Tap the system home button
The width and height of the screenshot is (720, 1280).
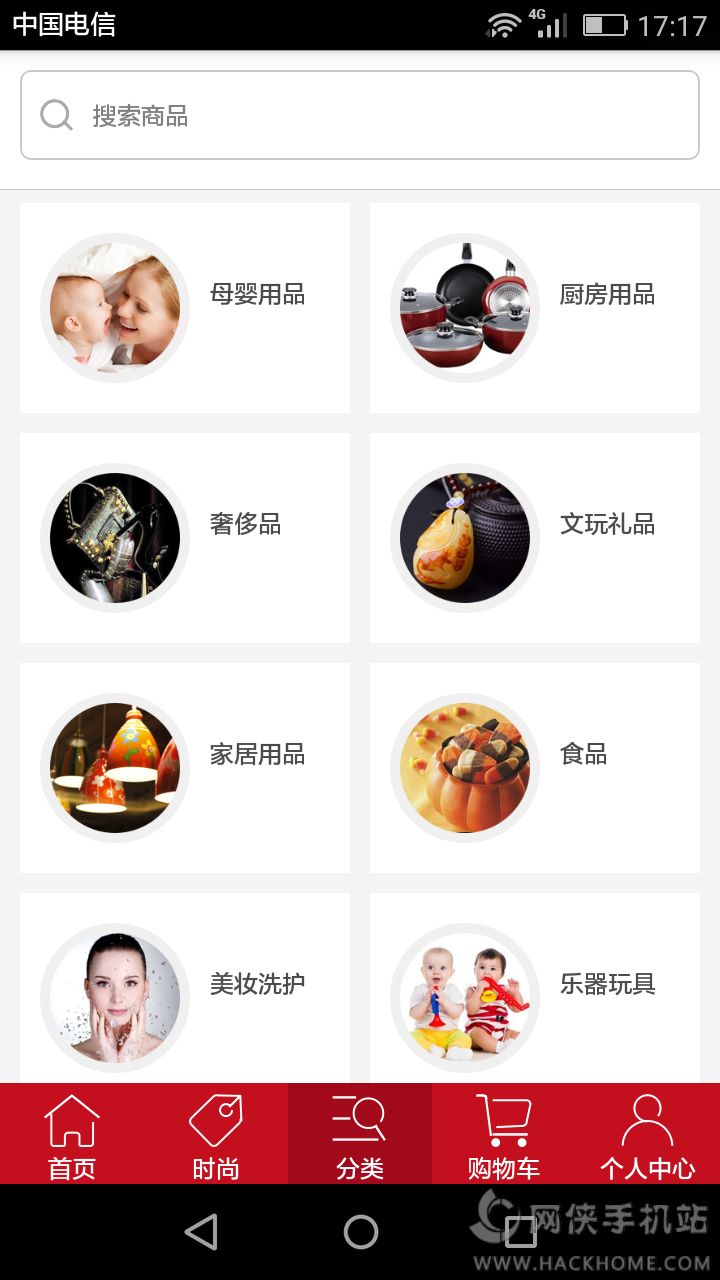point(360,1232)
